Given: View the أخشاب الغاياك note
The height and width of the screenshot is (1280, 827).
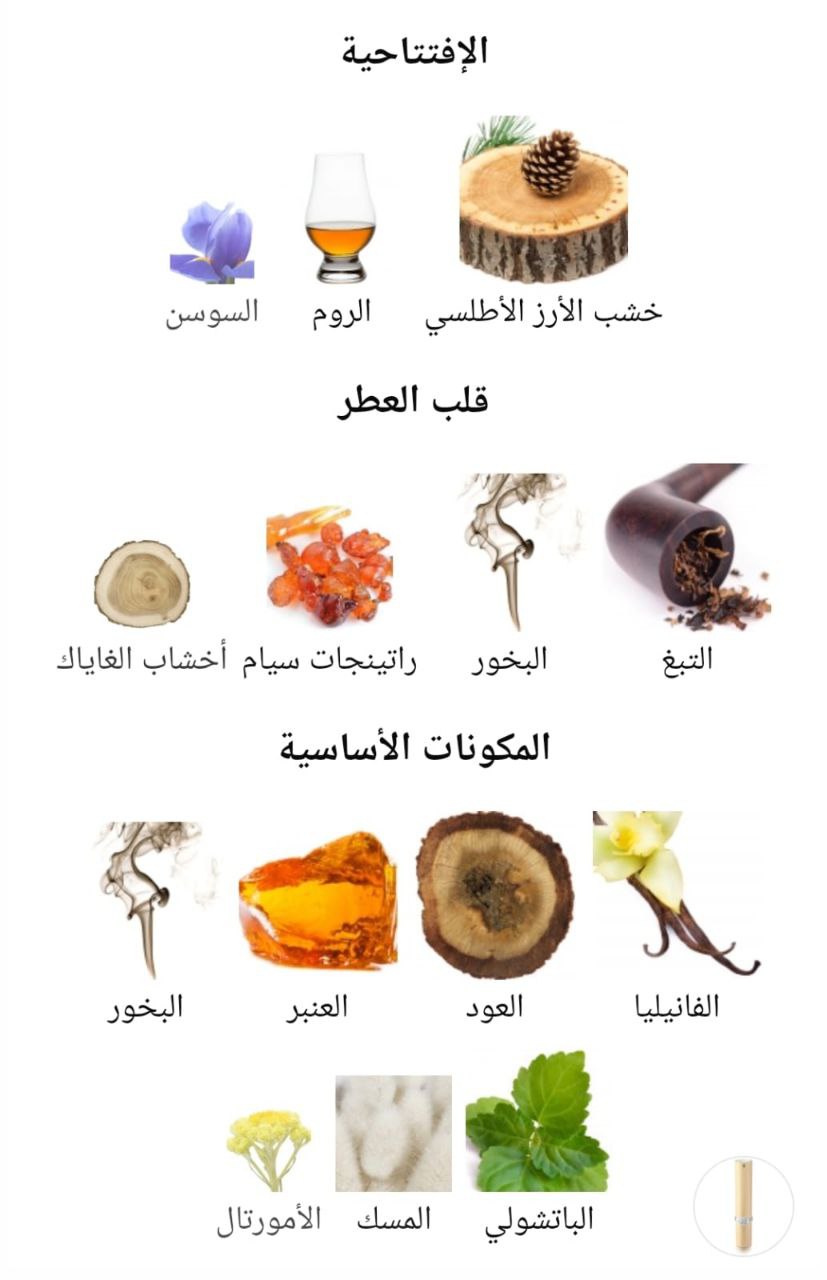Looking at the screenshot, I should coord(141,583).
